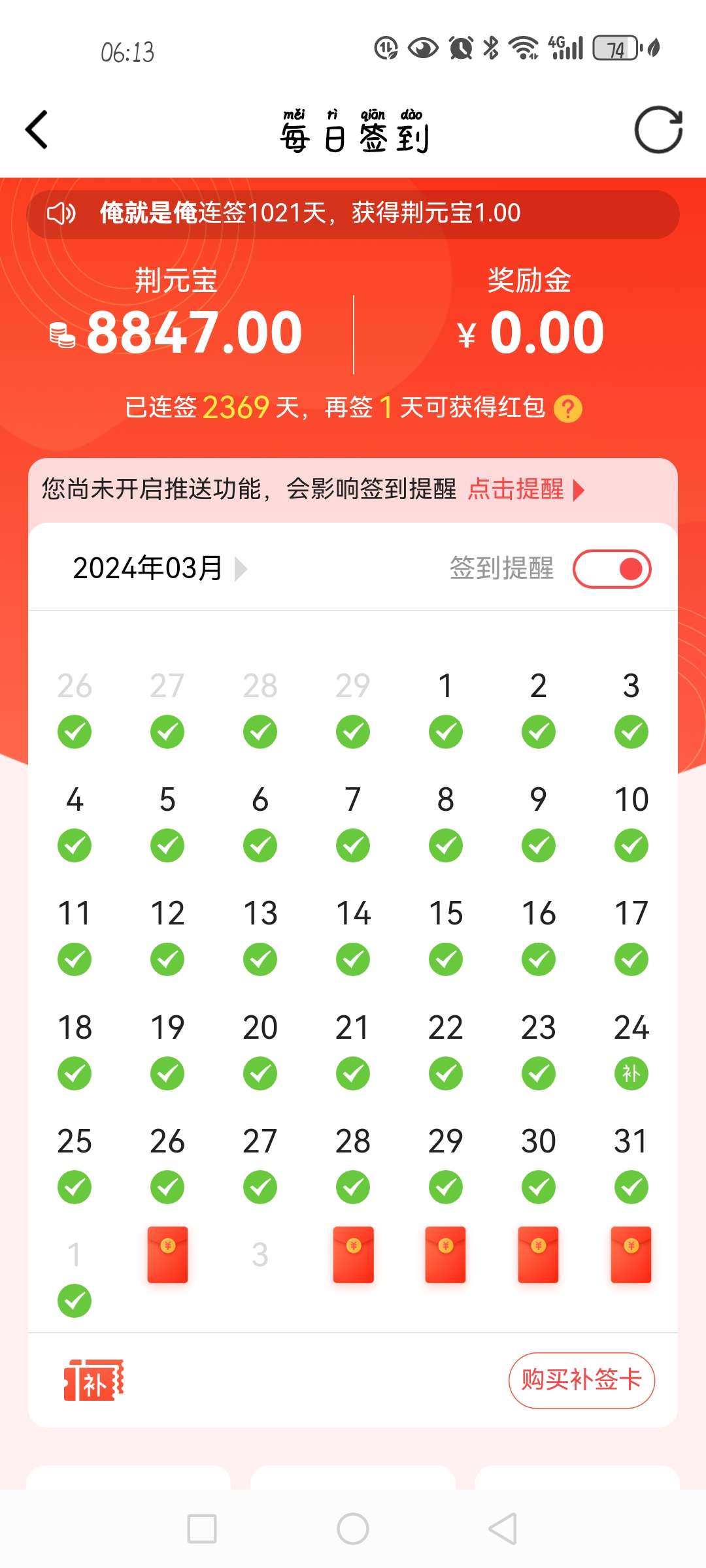Go back from the 每日签到 page

click(37, 130)
